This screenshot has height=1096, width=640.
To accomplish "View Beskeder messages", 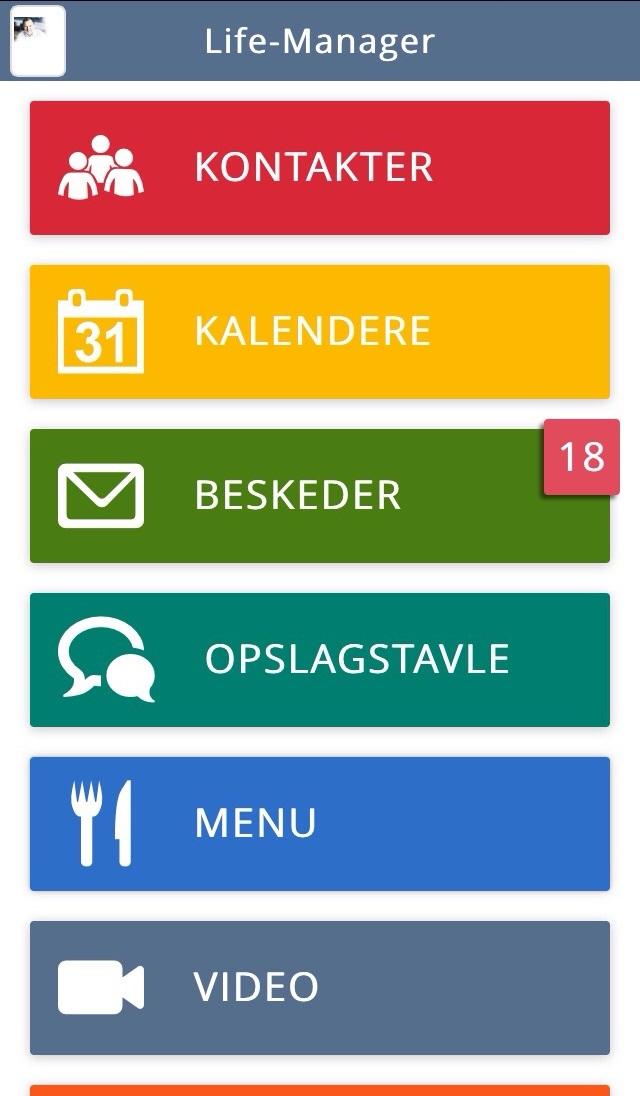I will [320, 496].
